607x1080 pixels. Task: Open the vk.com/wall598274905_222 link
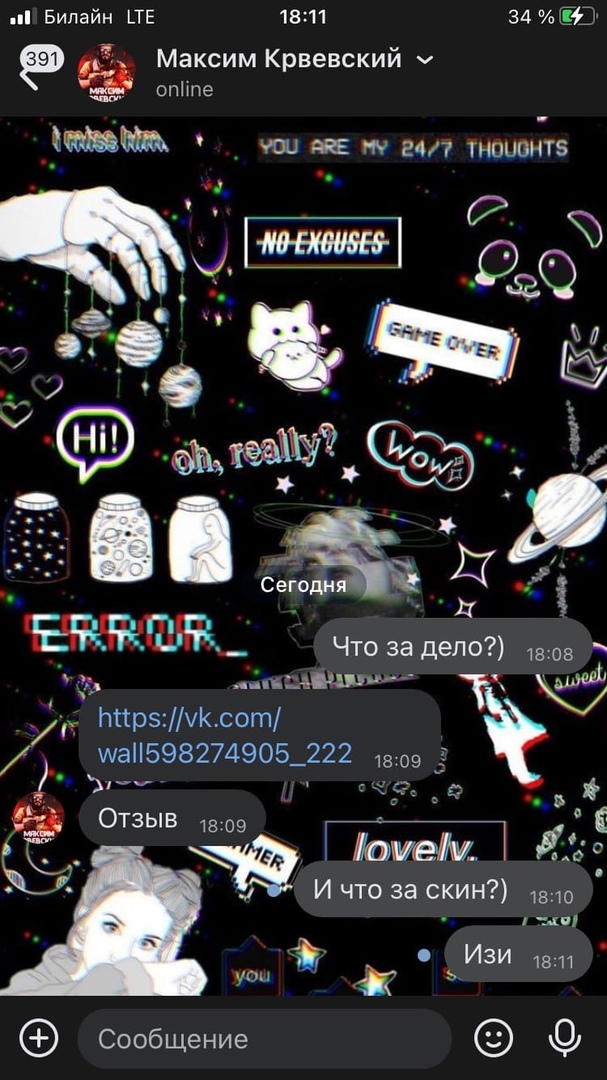(224, 735)
